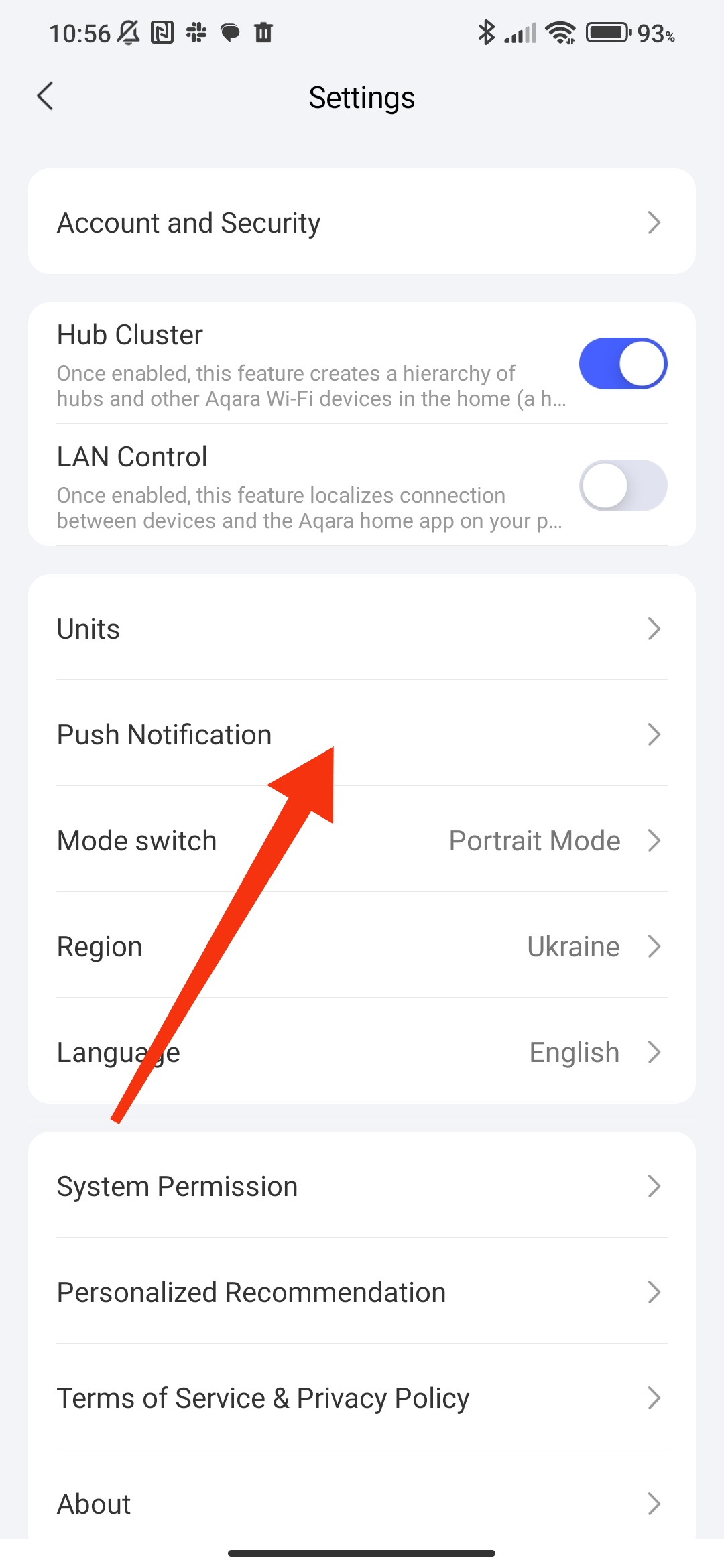Open Personalized Recommendation
724x1568 pixels.
click(x=361, y=1292)
